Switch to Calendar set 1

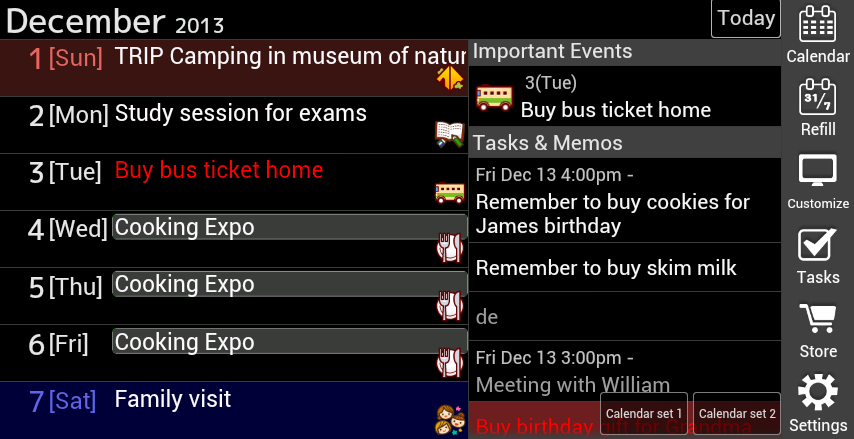[644, 413]
